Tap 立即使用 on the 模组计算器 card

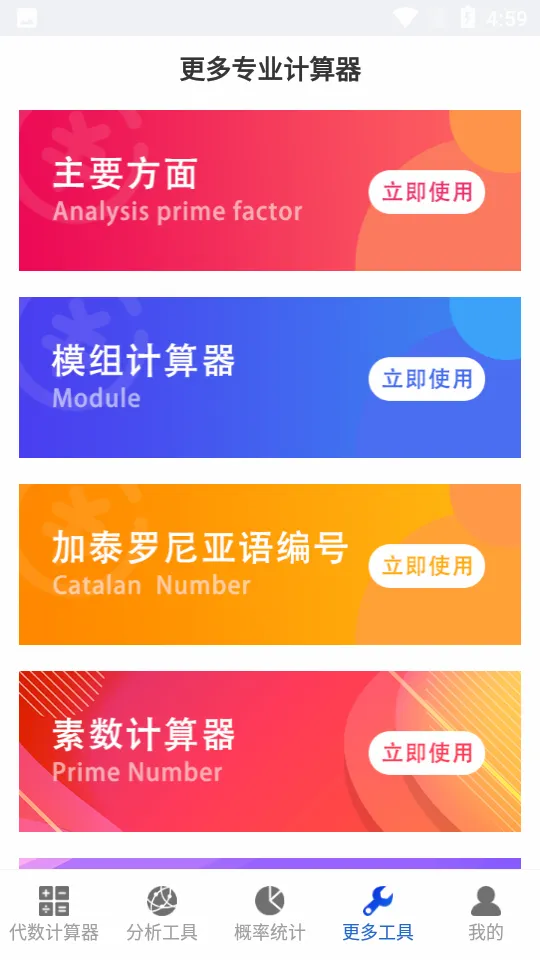426,379
